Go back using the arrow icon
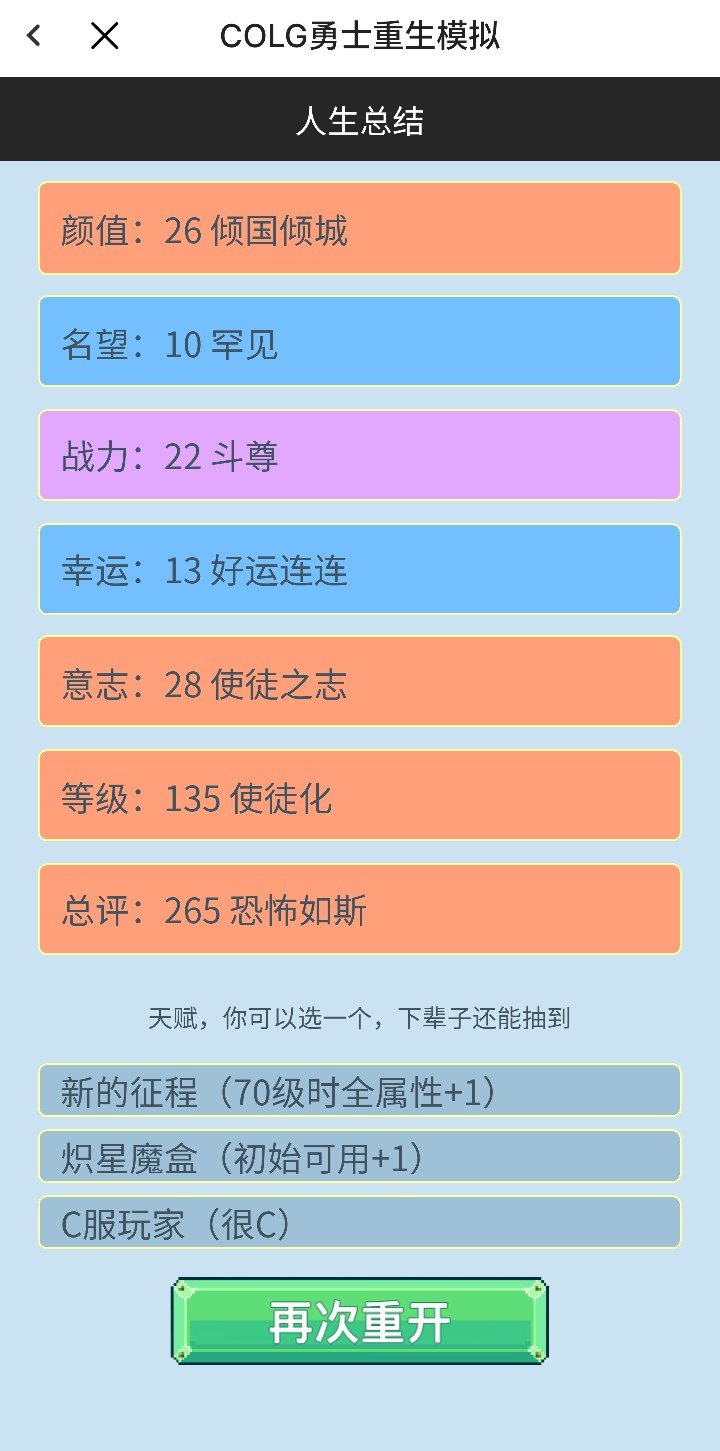The height and width of the screenshot is (1451, 720). (34, 37)
